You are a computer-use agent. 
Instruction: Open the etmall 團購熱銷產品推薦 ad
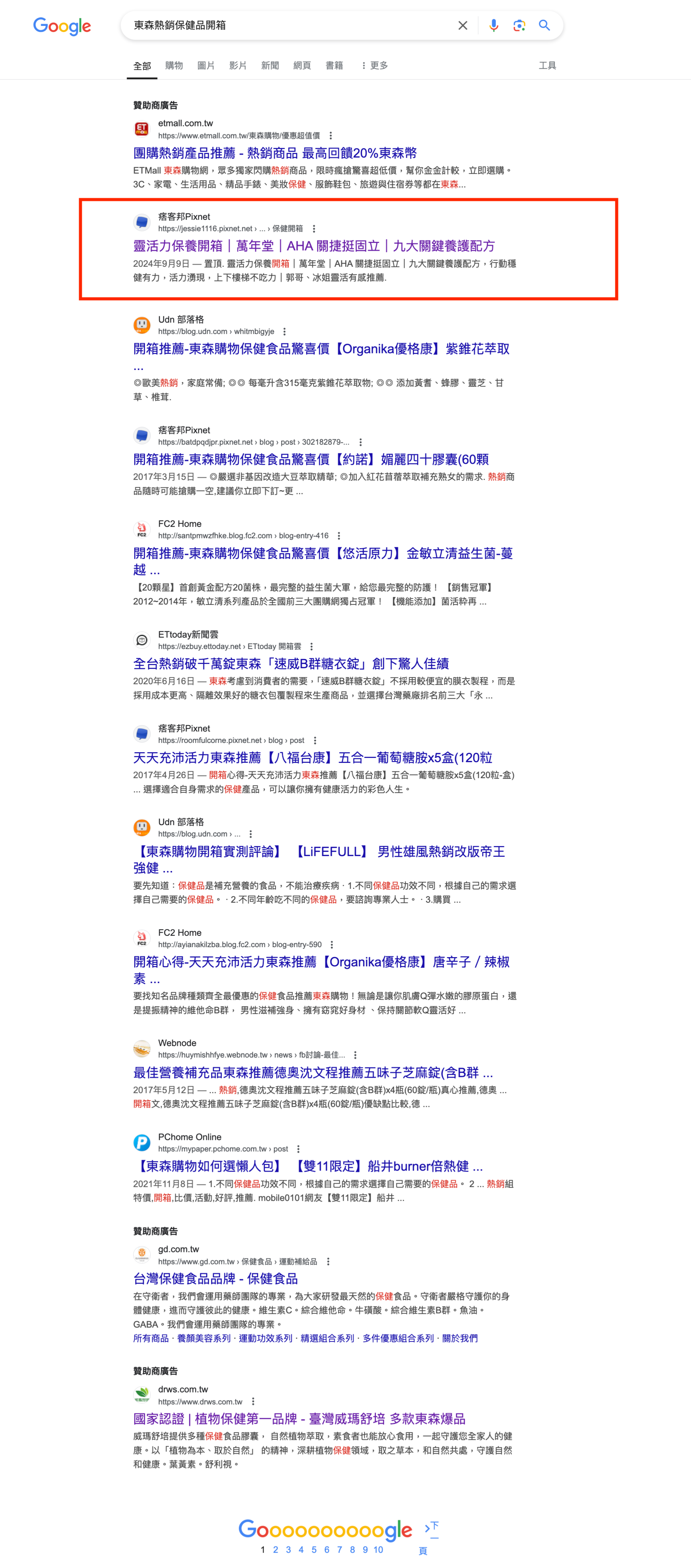point(275,153)
